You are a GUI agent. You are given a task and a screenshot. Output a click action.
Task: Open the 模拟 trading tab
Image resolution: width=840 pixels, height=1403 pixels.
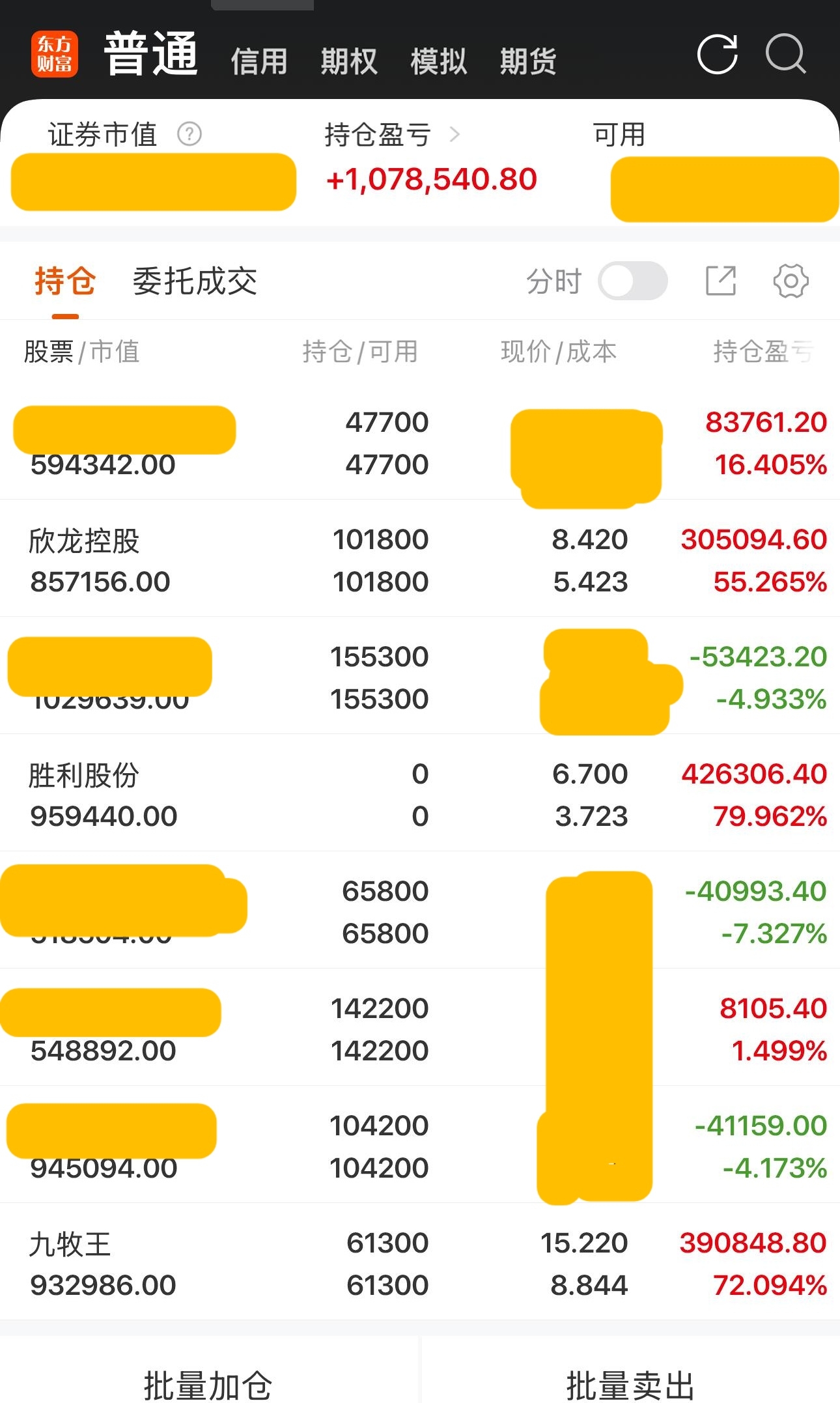click(438, 62)
